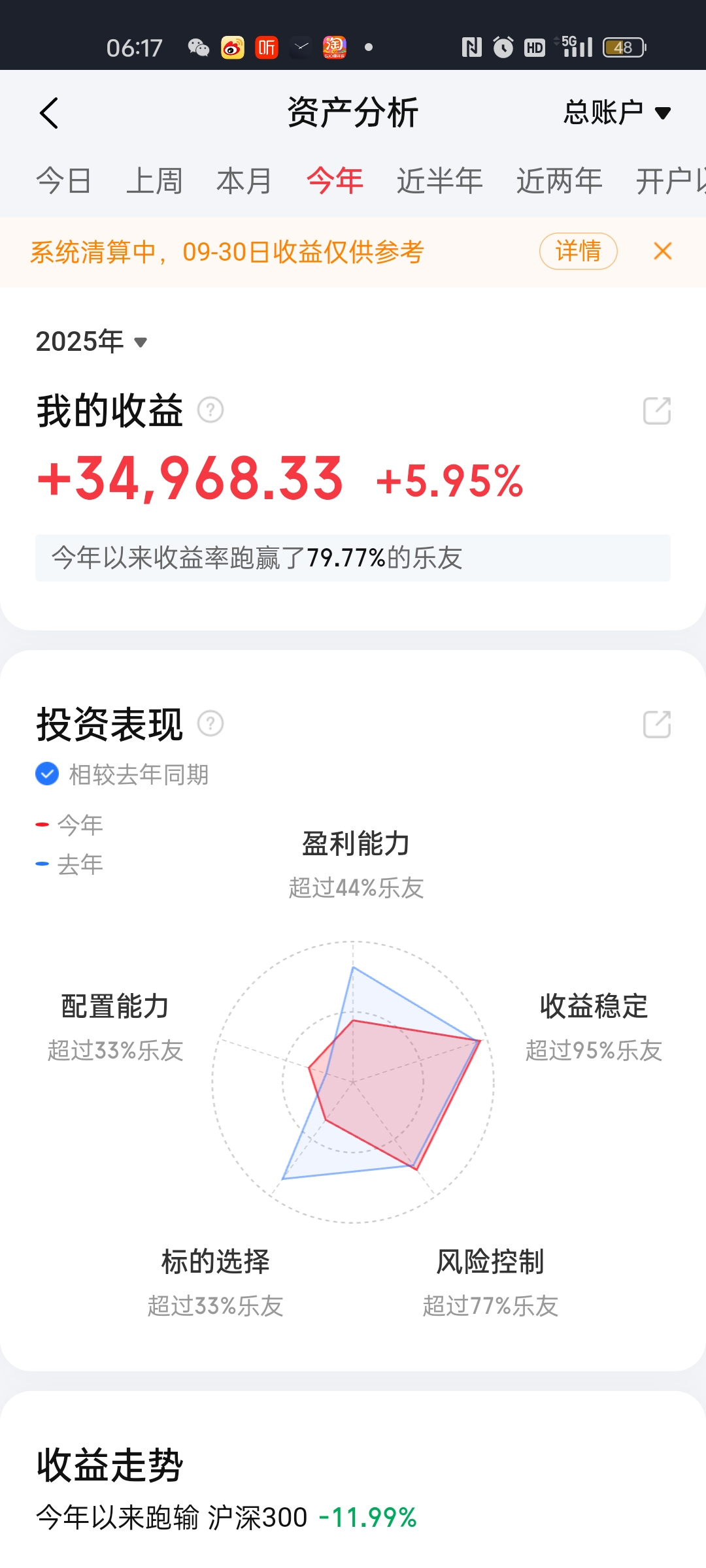Switch to the 近半年 tab
The width and height of the screenshot is (706, 1568).
tap(440, 181)
